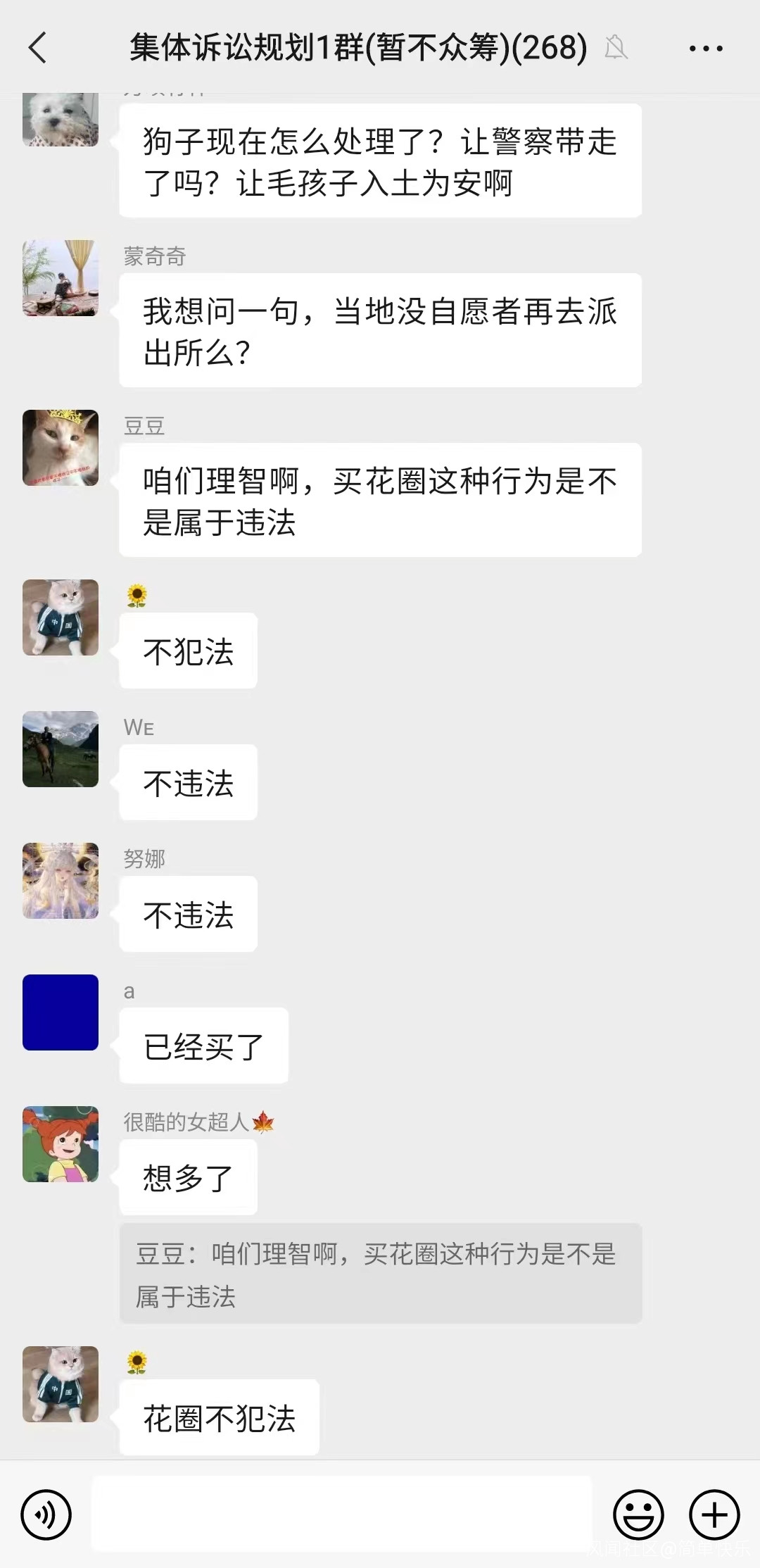This screenshot has height=1568, width=760.
Task: Open the chat info three-dot menu
Action: [705, 49]
